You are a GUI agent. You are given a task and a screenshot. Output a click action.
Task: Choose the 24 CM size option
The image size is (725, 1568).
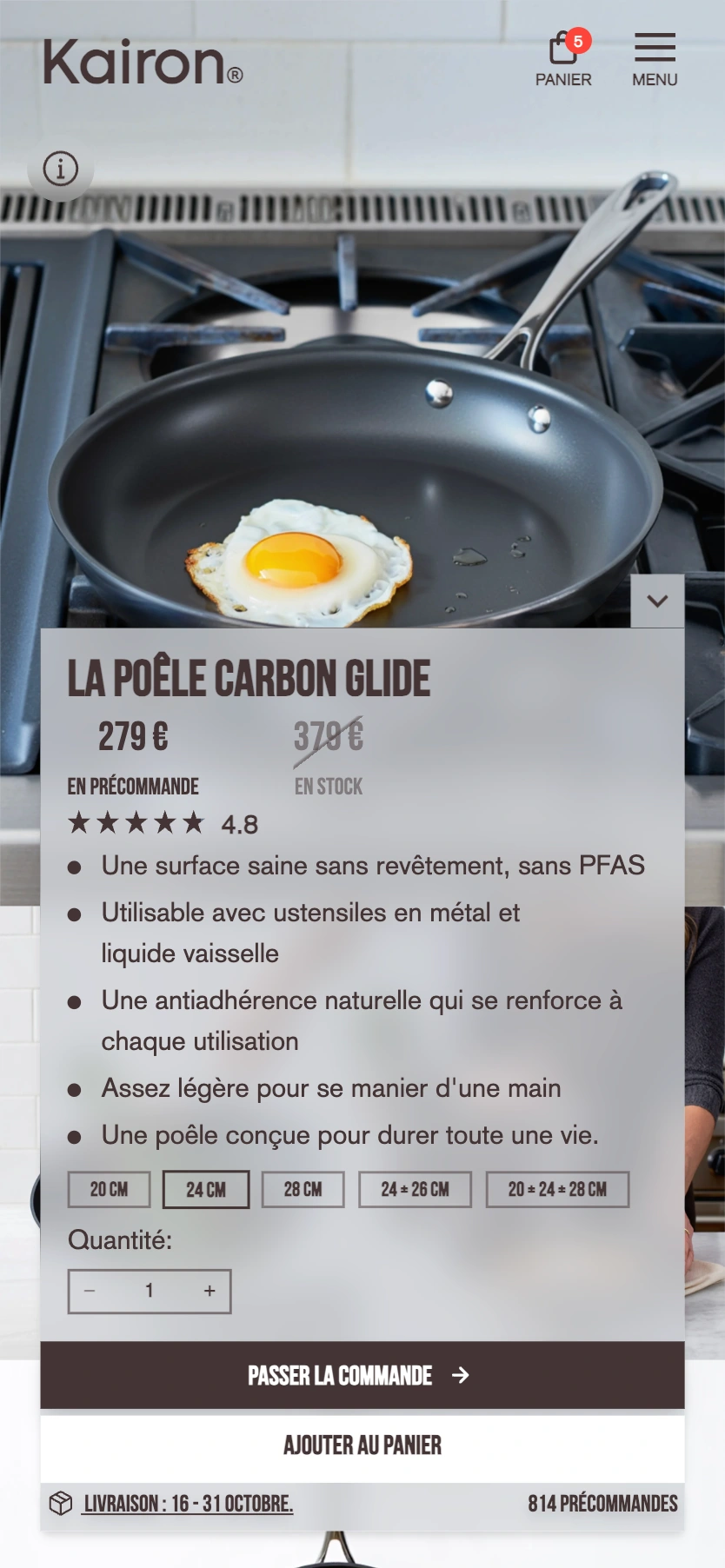[x=206, y=1189]
